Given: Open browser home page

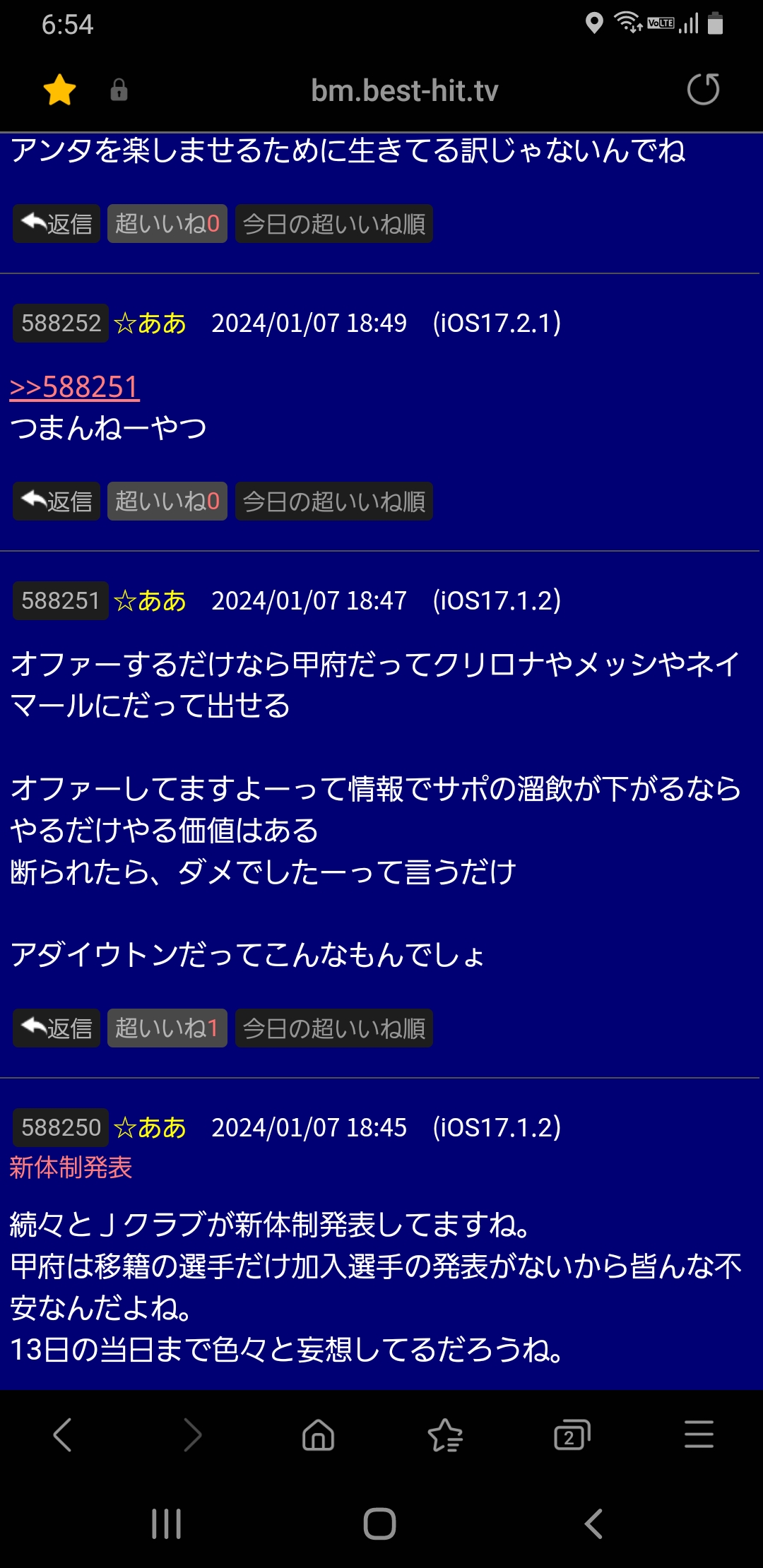Looking at the screenshot, I should pos(318,1435).
